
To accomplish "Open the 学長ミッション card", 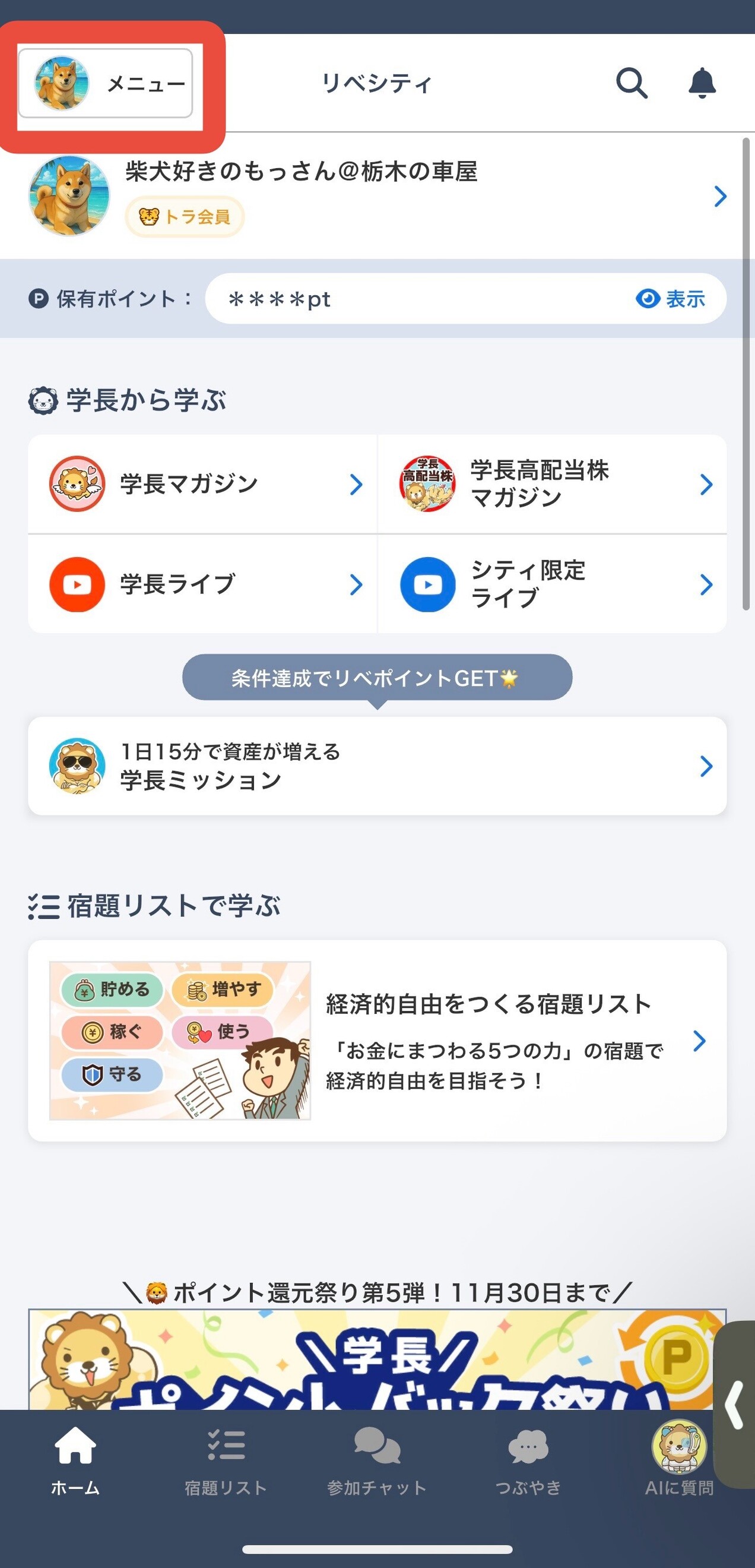I will click(x=377, y=766).
